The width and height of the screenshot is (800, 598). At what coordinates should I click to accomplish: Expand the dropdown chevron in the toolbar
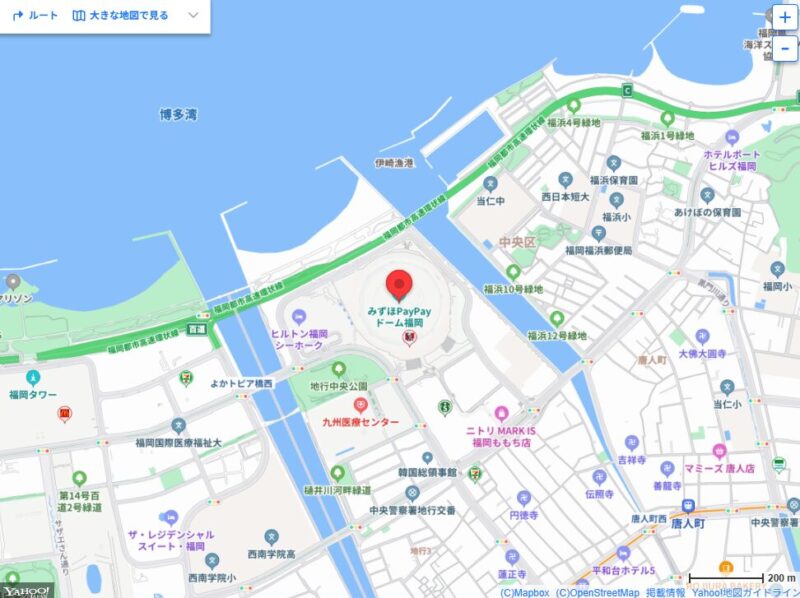(x=193, y=16)
